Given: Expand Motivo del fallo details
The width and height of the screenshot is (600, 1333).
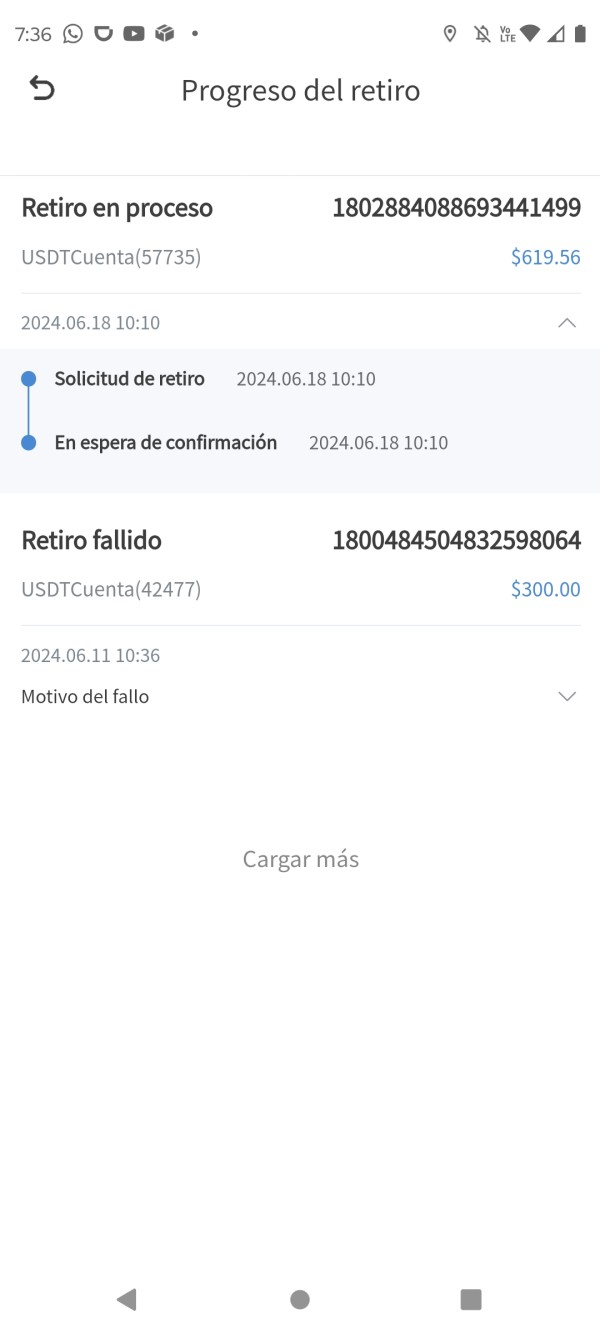Looking at the screenshot, I should [x=566, y=697].
